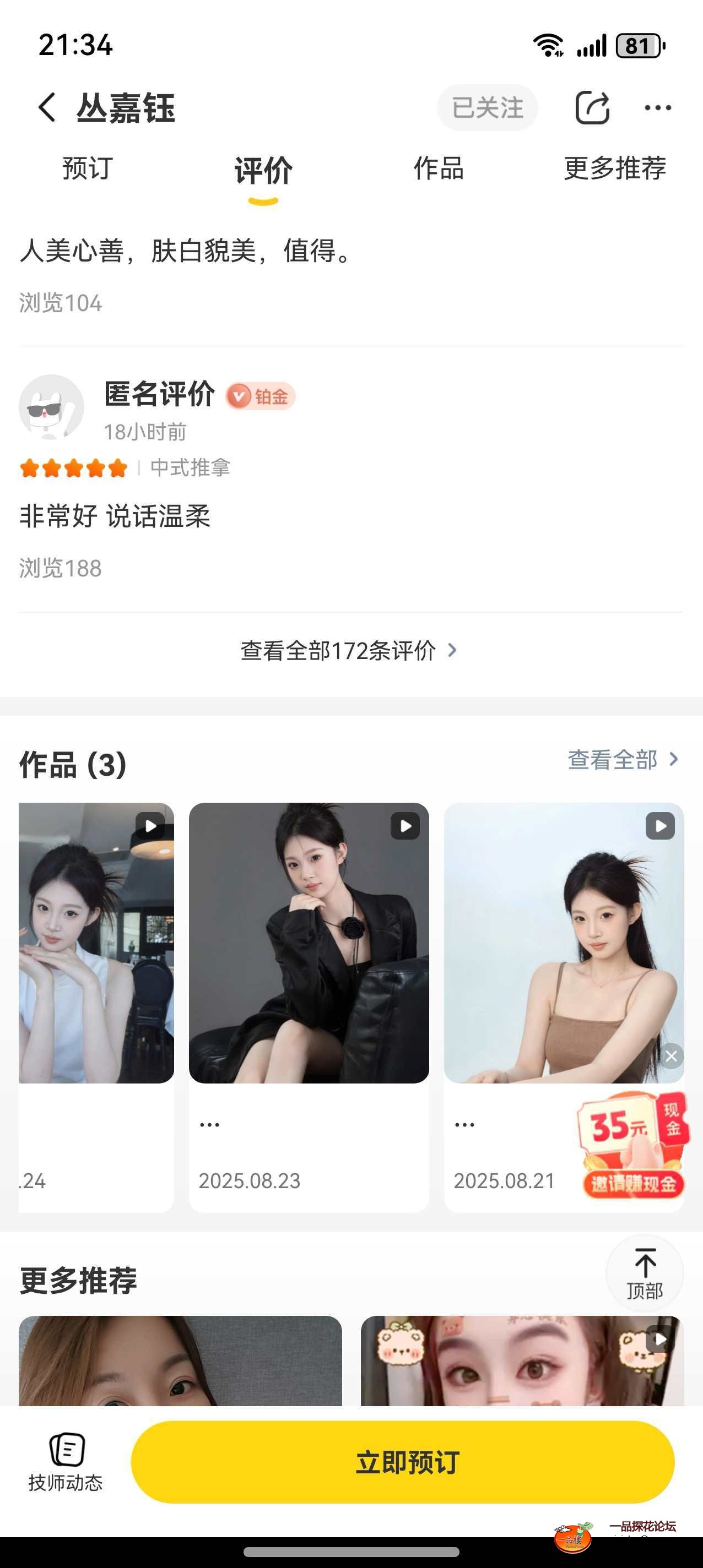Dismiss the 35元 cash invite banner
The height and width of the screenshot is (1568, 703).
[x=672, y=1056]
